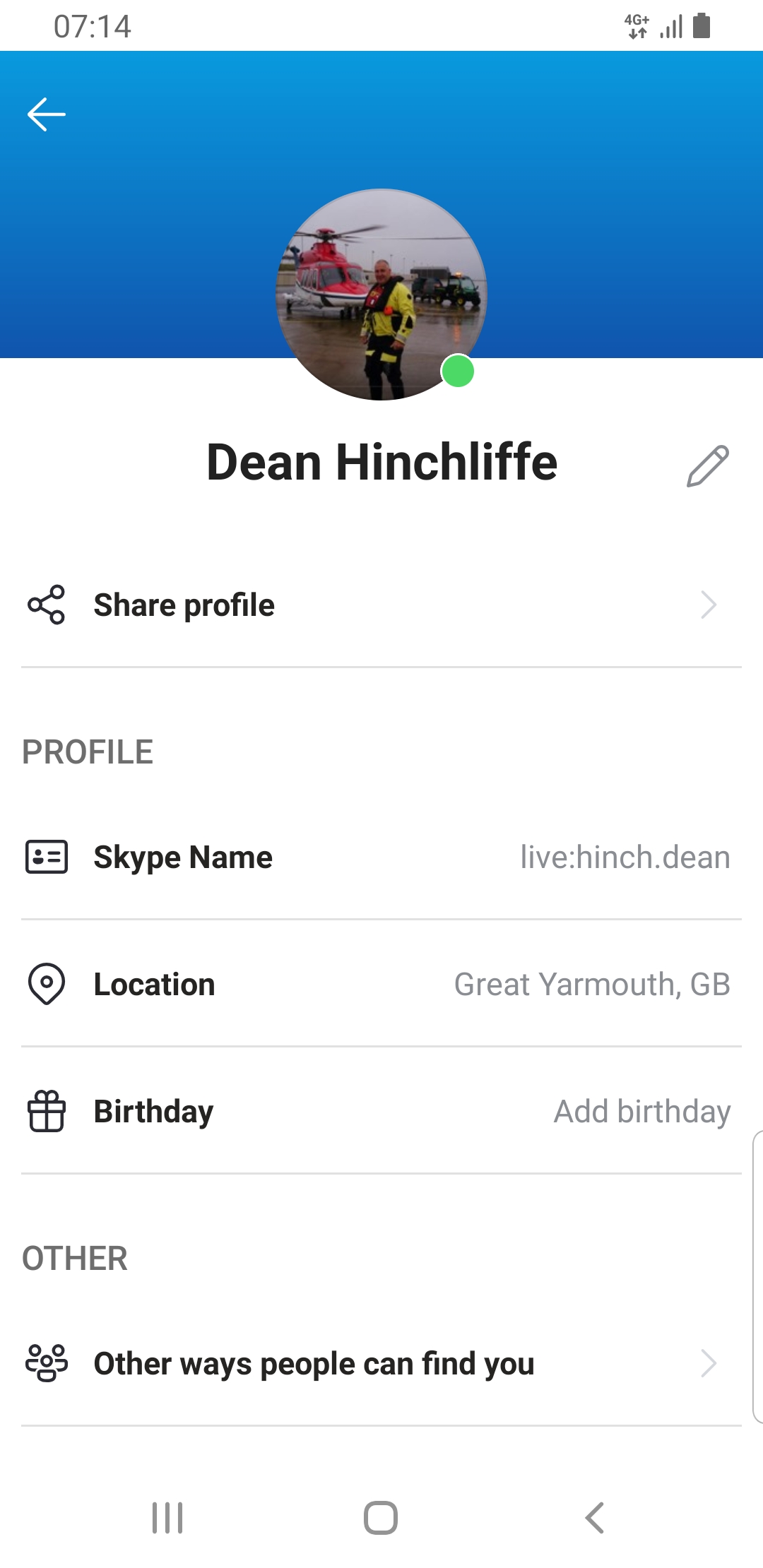The image size is (763, 1568).
Task: Tap the profile picture
Action: click(381, 295)
